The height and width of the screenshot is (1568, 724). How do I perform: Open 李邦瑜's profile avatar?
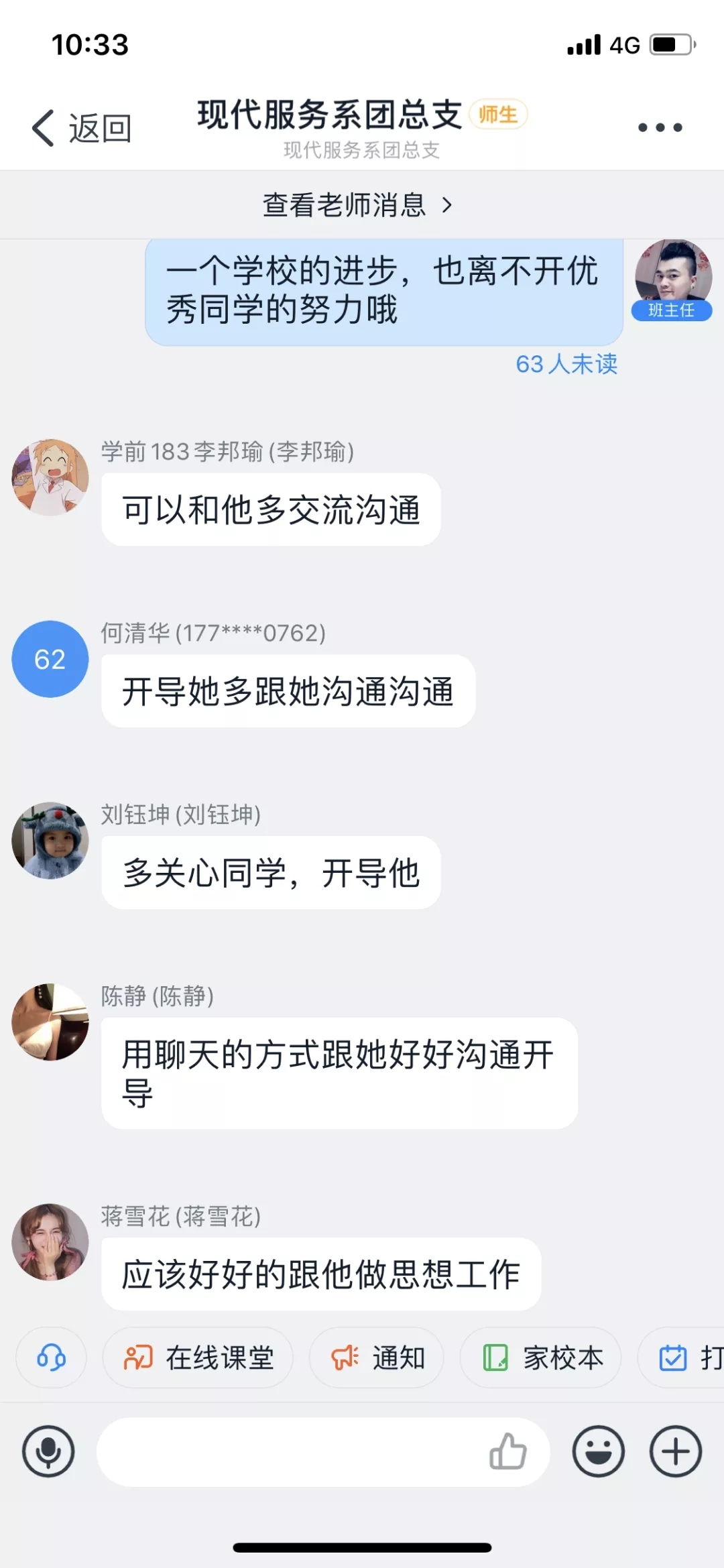[50, 477]
